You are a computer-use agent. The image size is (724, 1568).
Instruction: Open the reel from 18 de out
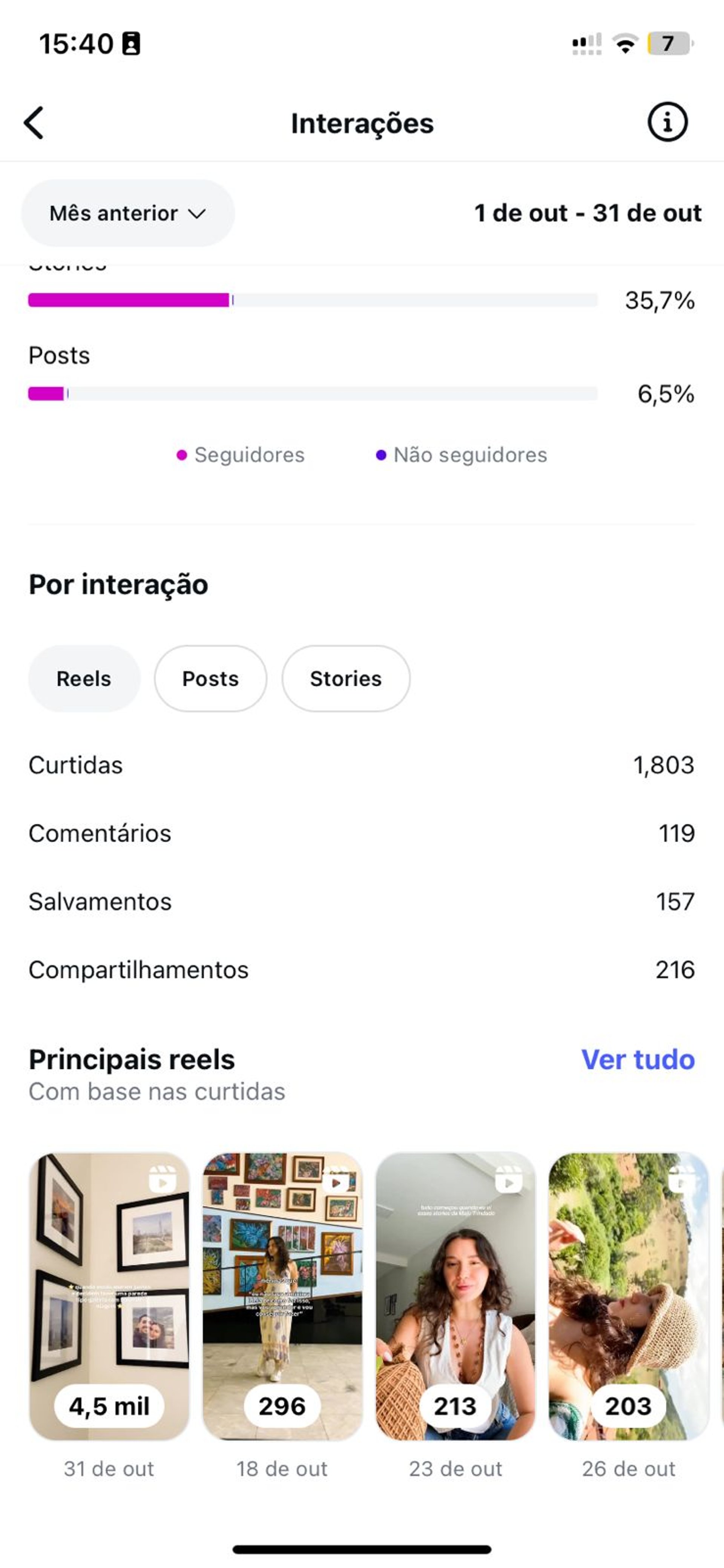282,1296
